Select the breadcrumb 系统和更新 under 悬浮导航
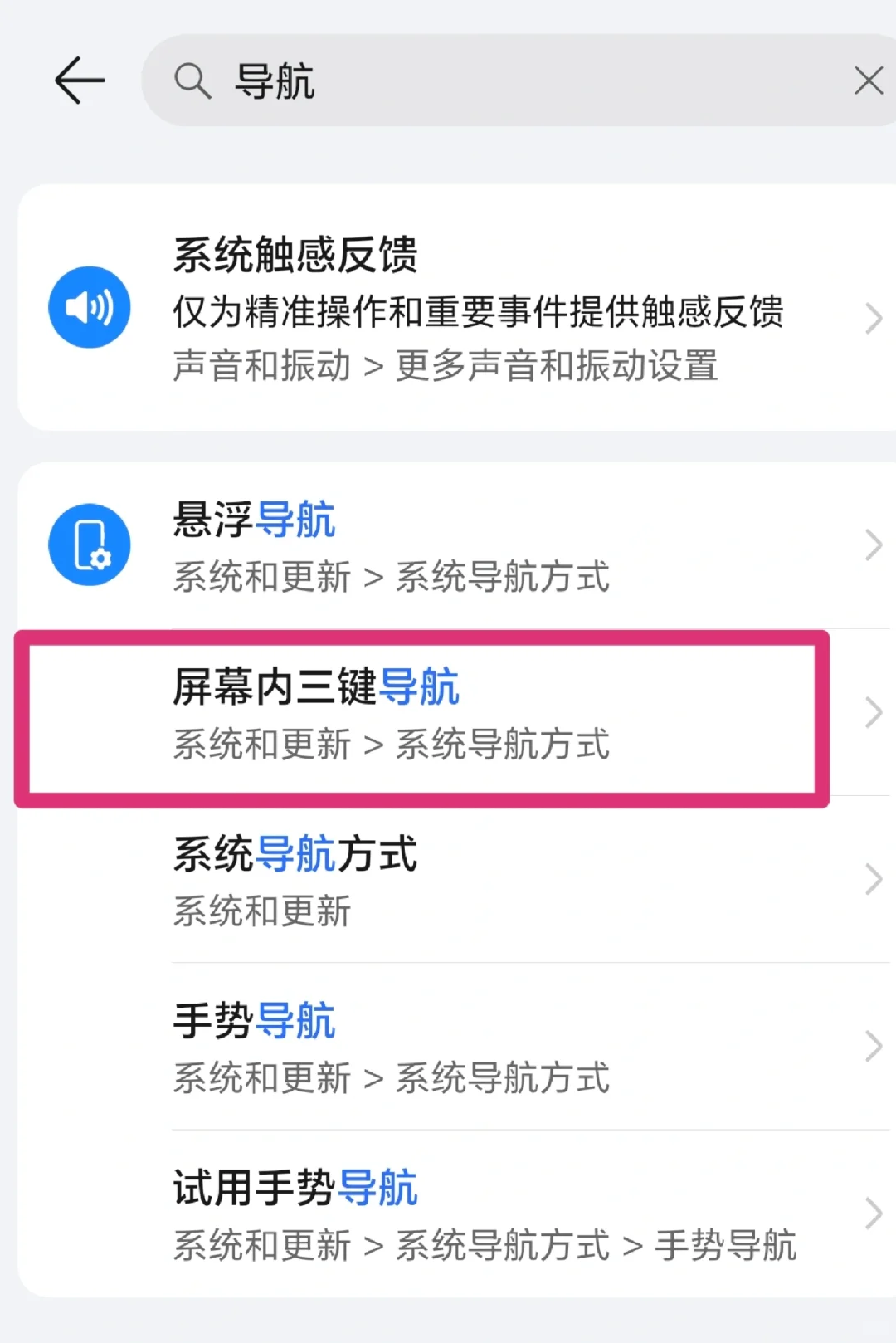Viewport: 896px width, 1343px height. click(261, 579)
